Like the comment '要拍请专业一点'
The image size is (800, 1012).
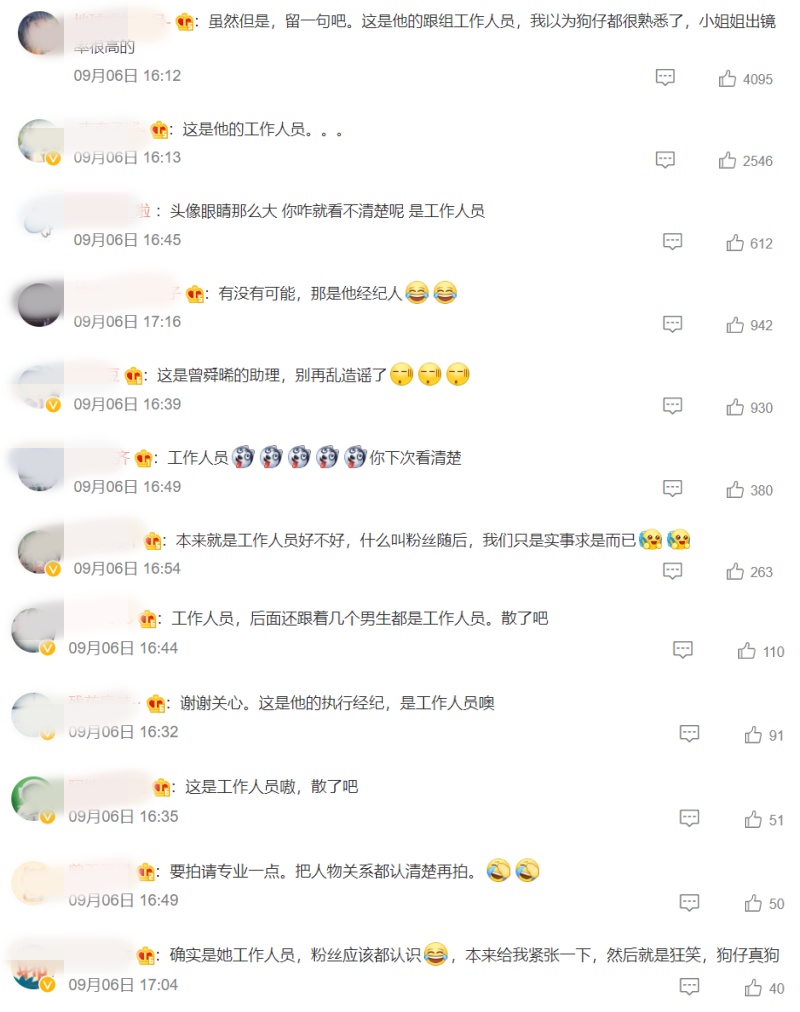[x=753, y=903]
